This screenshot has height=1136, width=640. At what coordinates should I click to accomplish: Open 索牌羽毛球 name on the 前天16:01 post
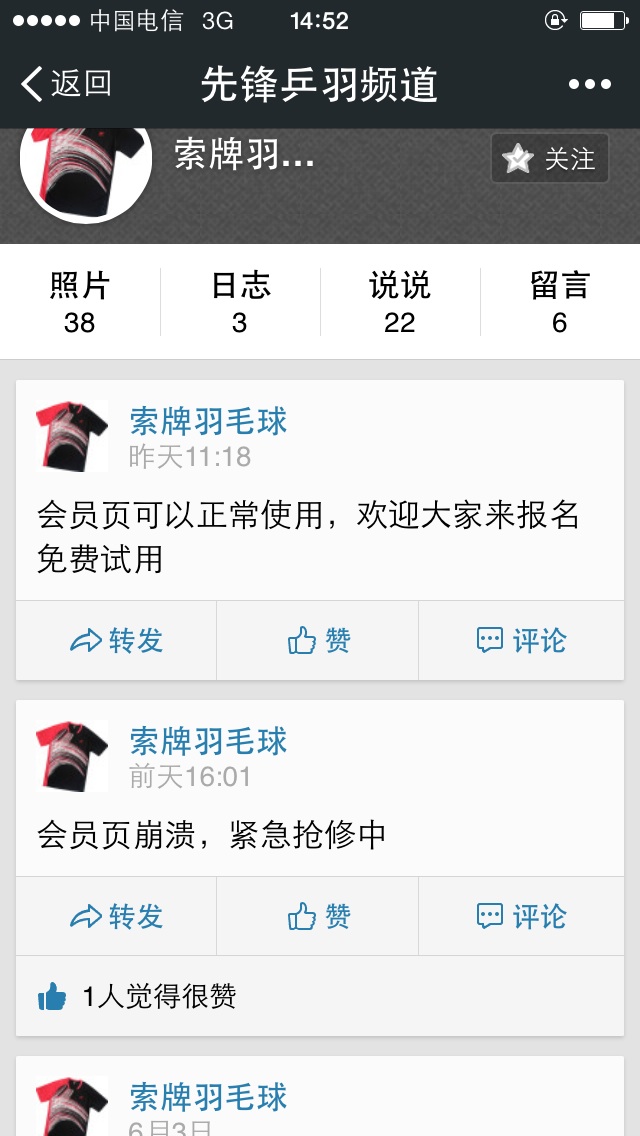point(209,740)
